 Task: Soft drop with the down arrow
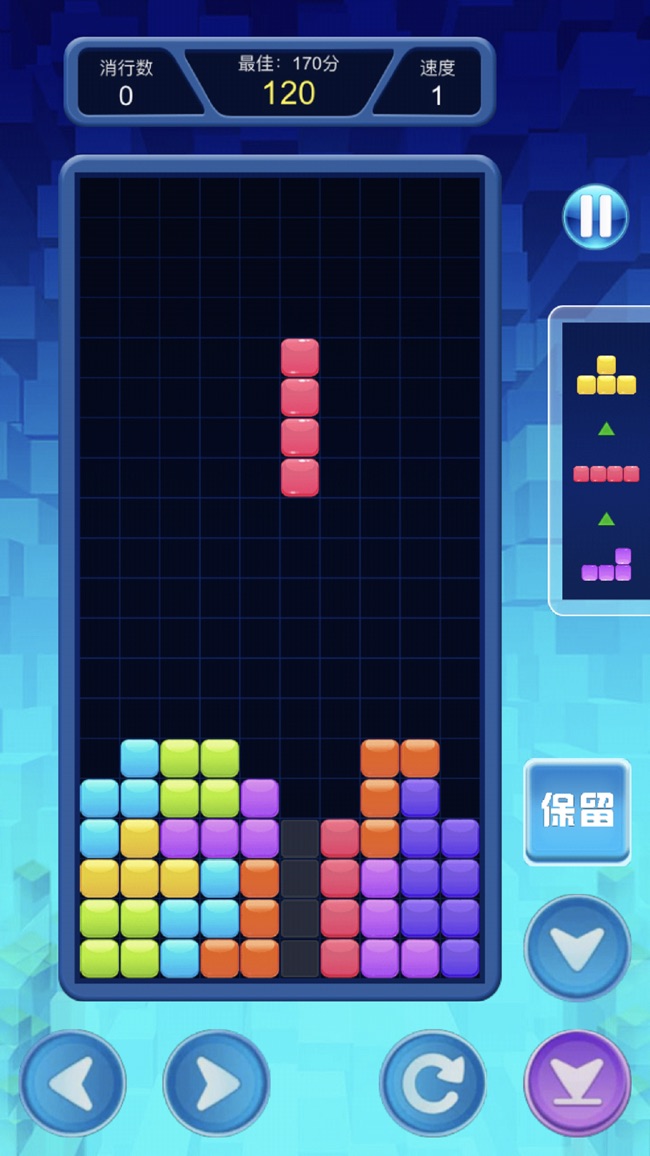pos(577,947)
